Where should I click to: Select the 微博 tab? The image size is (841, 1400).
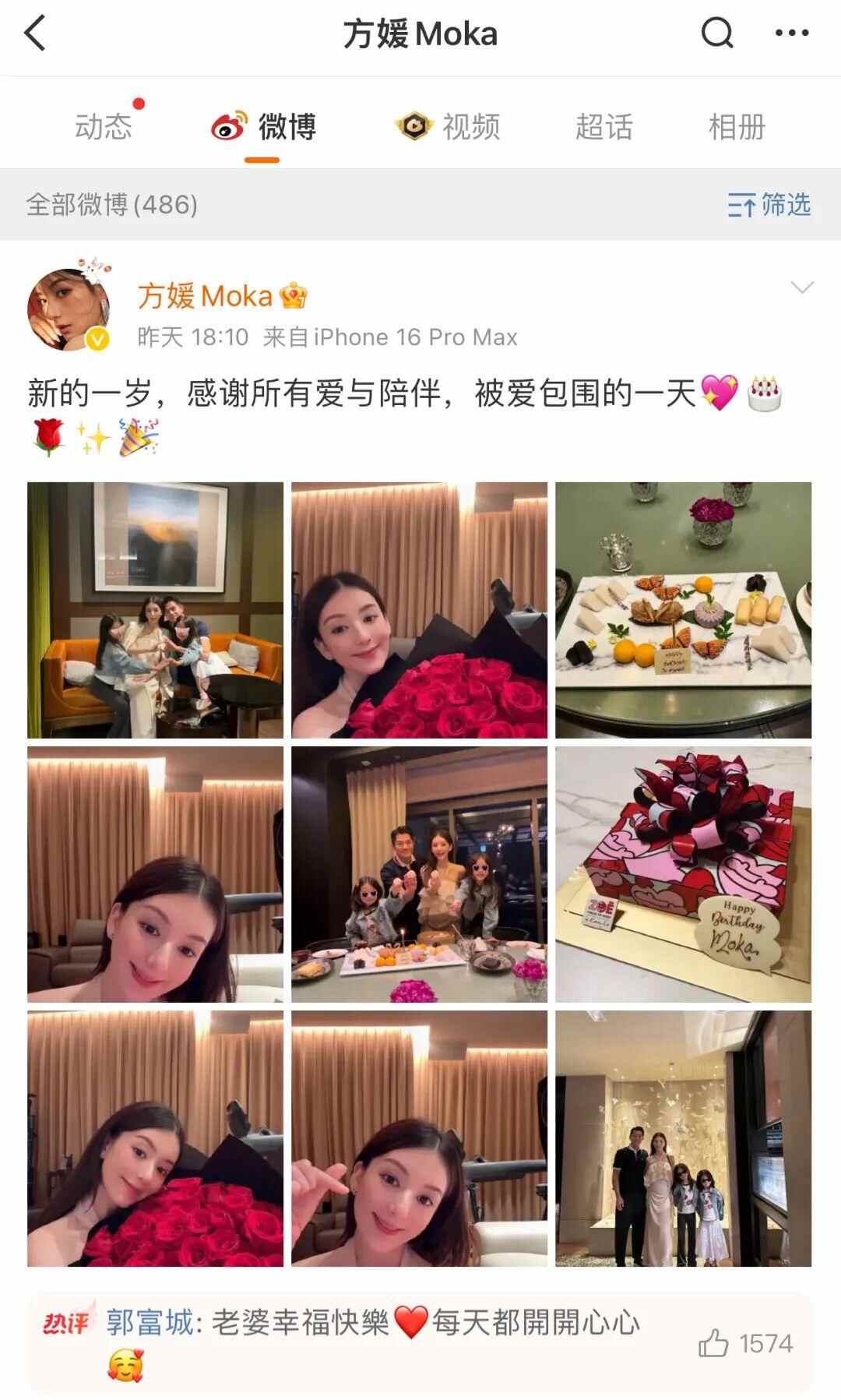point(263,127)
